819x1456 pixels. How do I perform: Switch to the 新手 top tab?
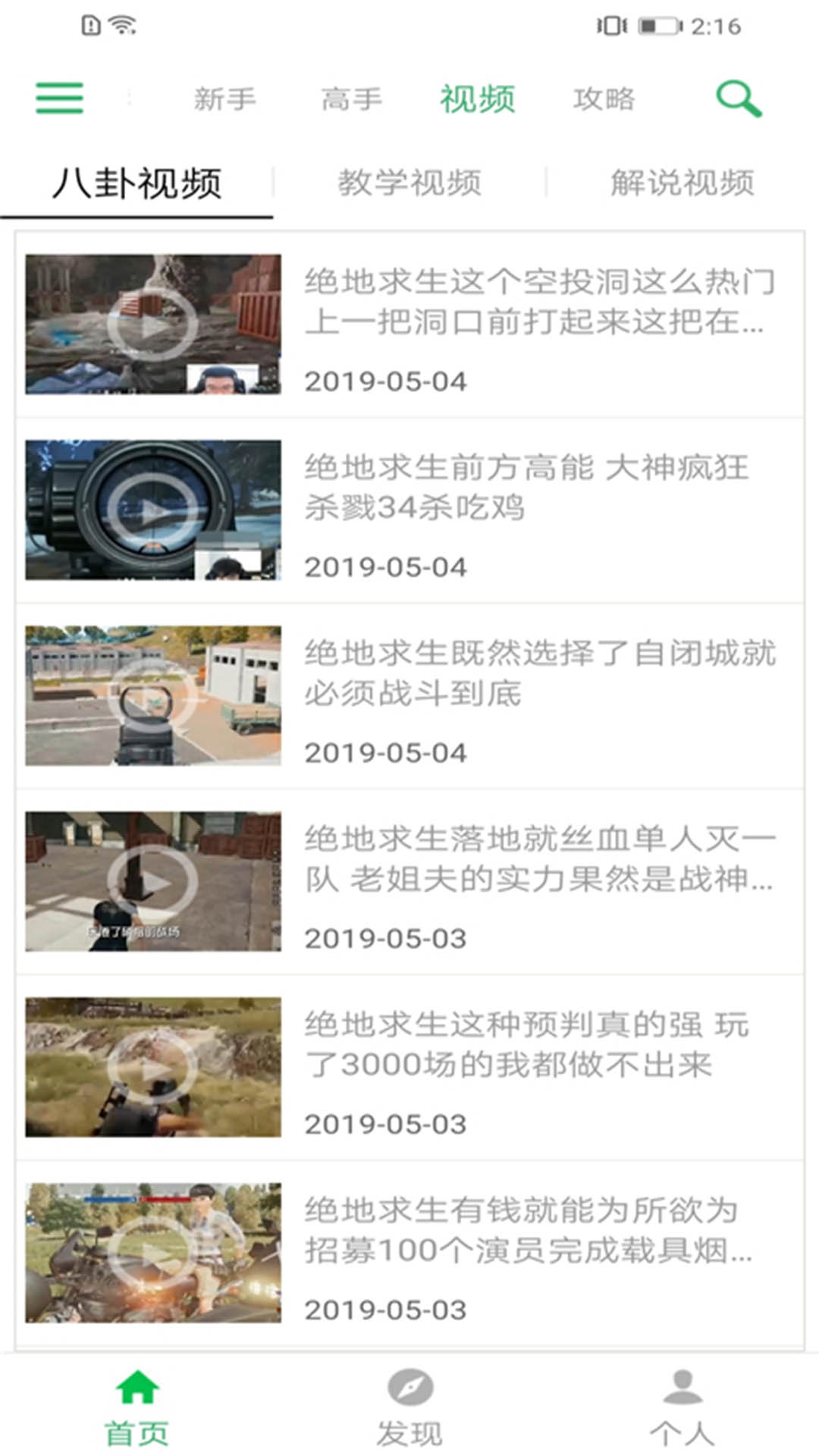point(224,99)
